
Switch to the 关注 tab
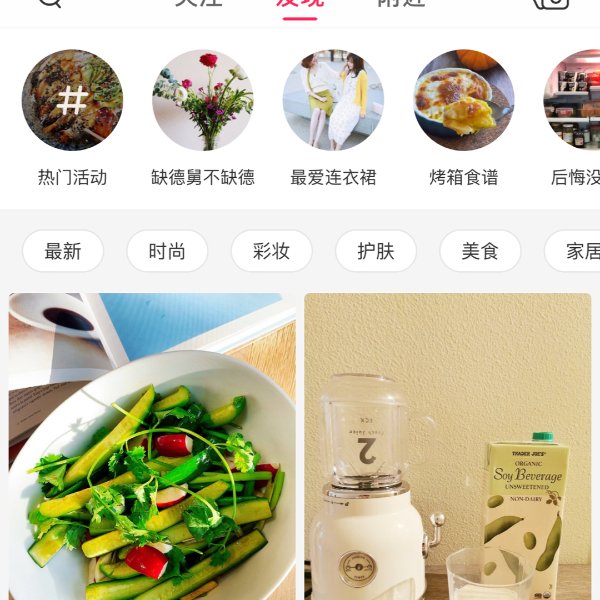pyautogui.click(x=197, y=3)
